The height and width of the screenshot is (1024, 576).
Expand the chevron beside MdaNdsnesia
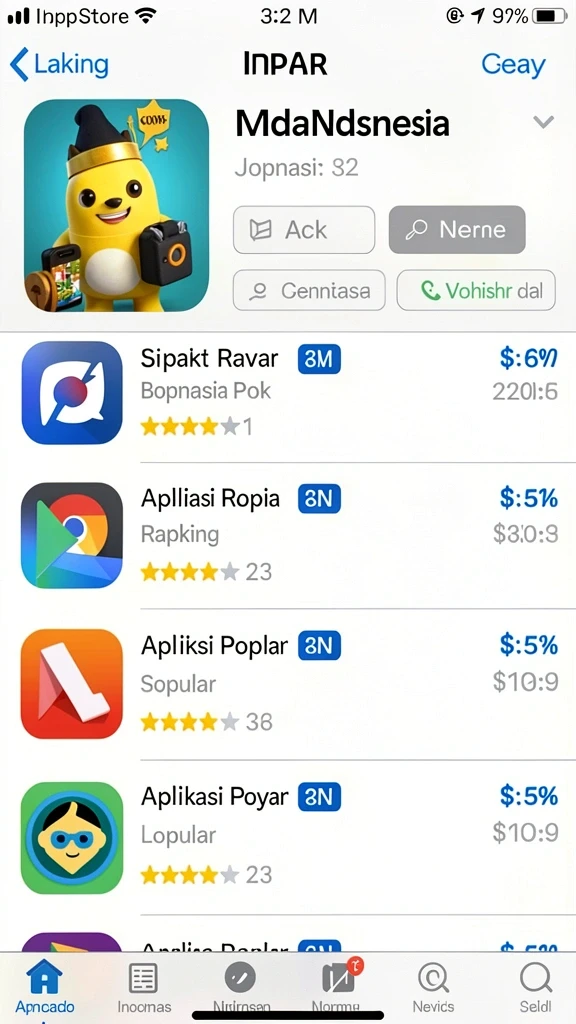click(543, 121)
